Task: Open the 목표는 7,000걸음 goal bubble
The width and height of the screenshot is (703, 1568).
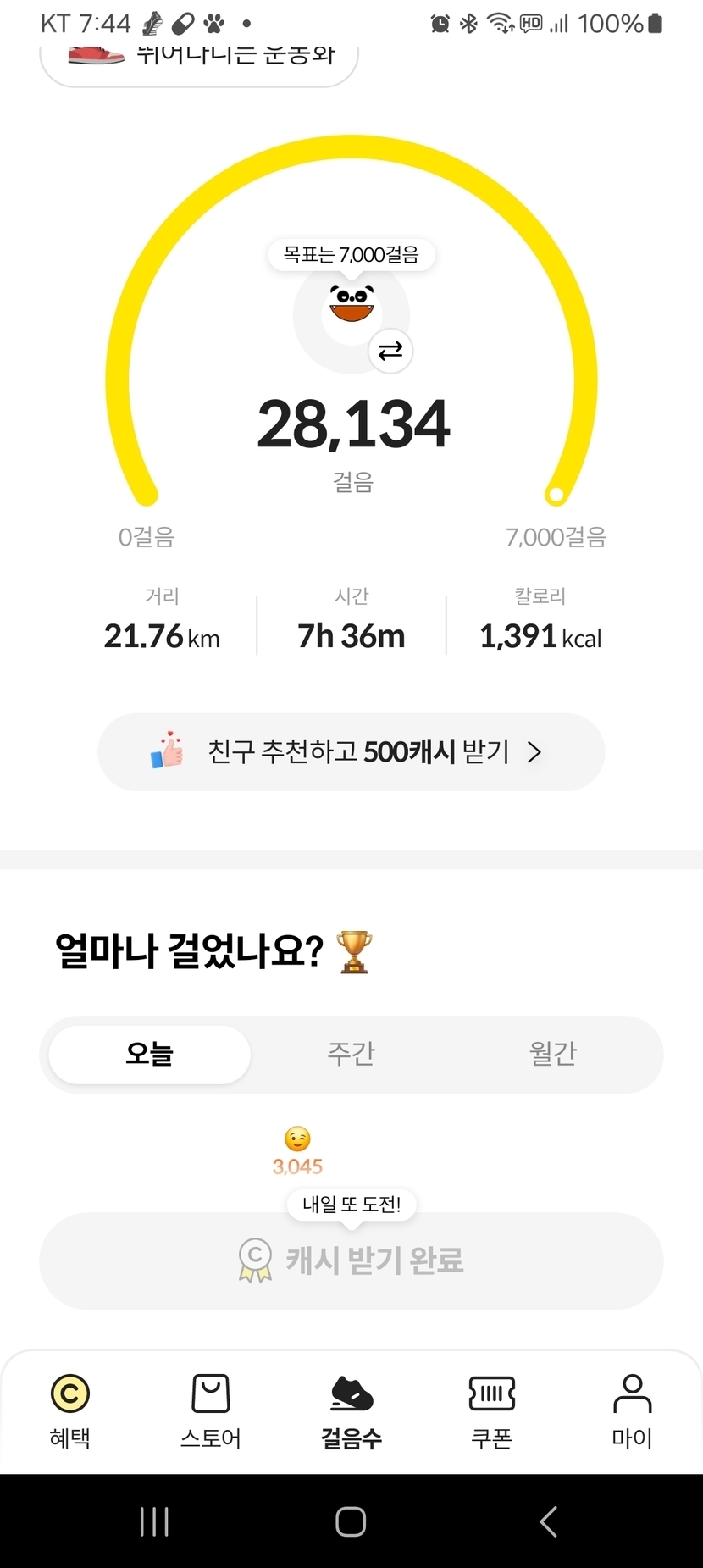Action: pos(351,255)
